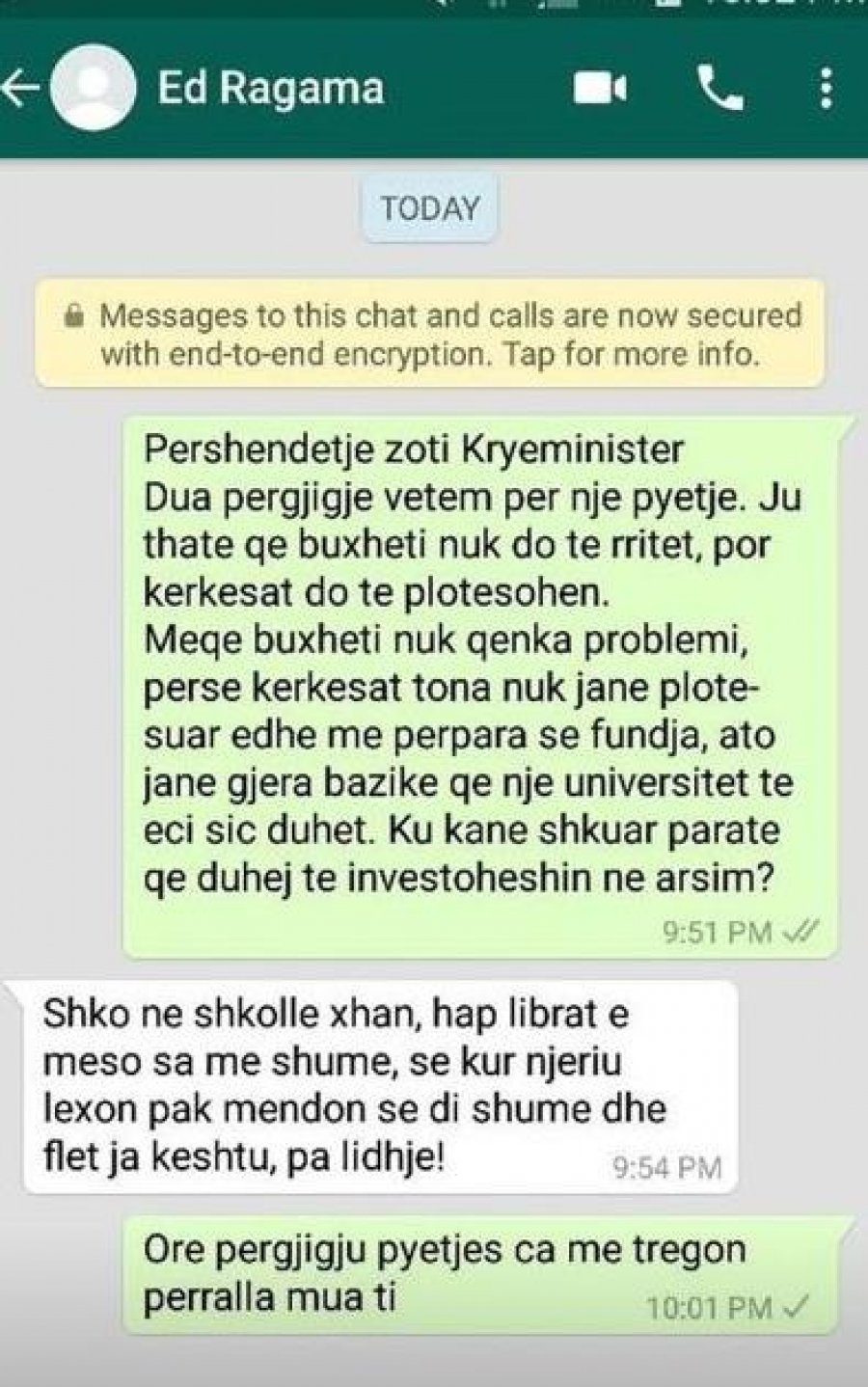Screen dimensions: 868x1387
Task: Tap the end-to-end encryption info notice
Action: [430, 334]
